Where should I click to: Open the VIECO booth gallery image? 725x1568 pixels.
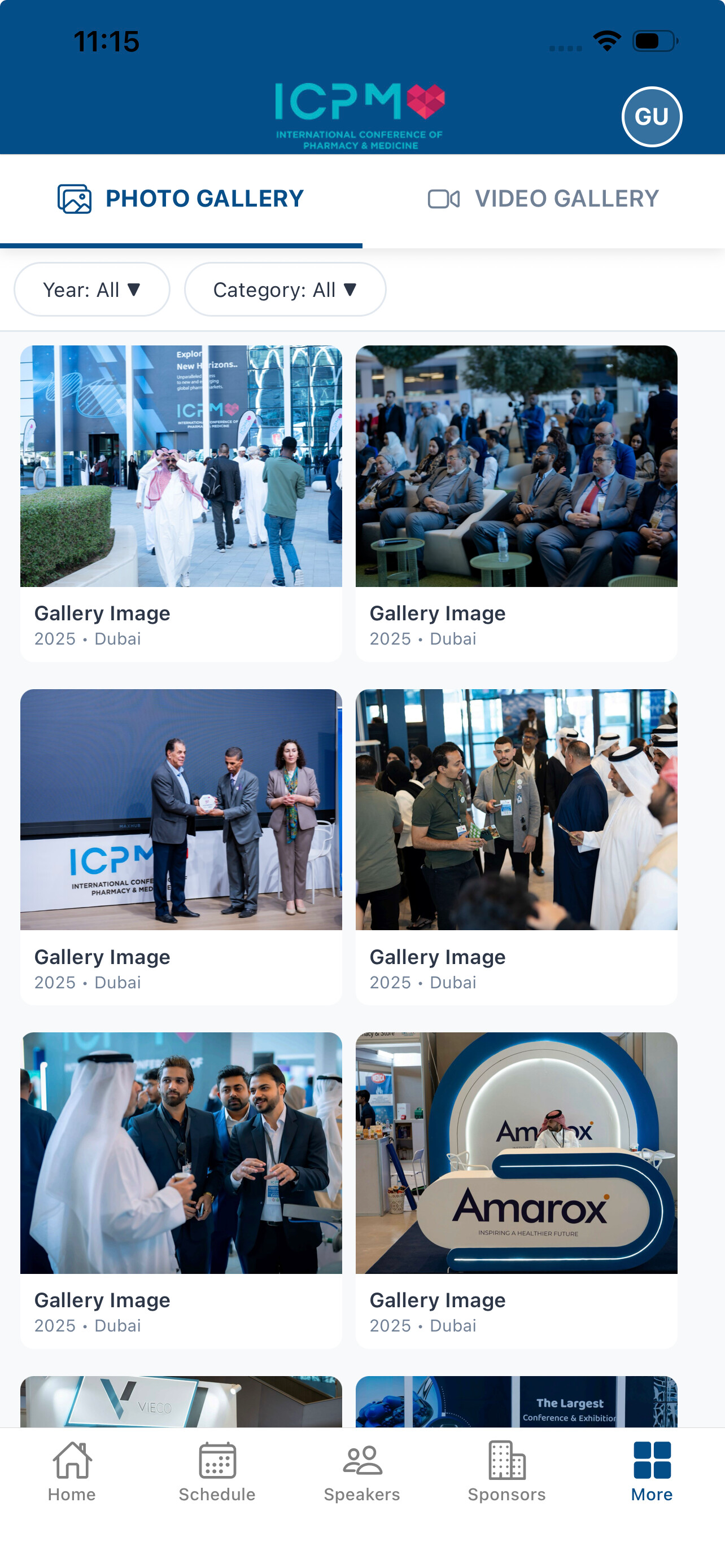click(181, 1401)
